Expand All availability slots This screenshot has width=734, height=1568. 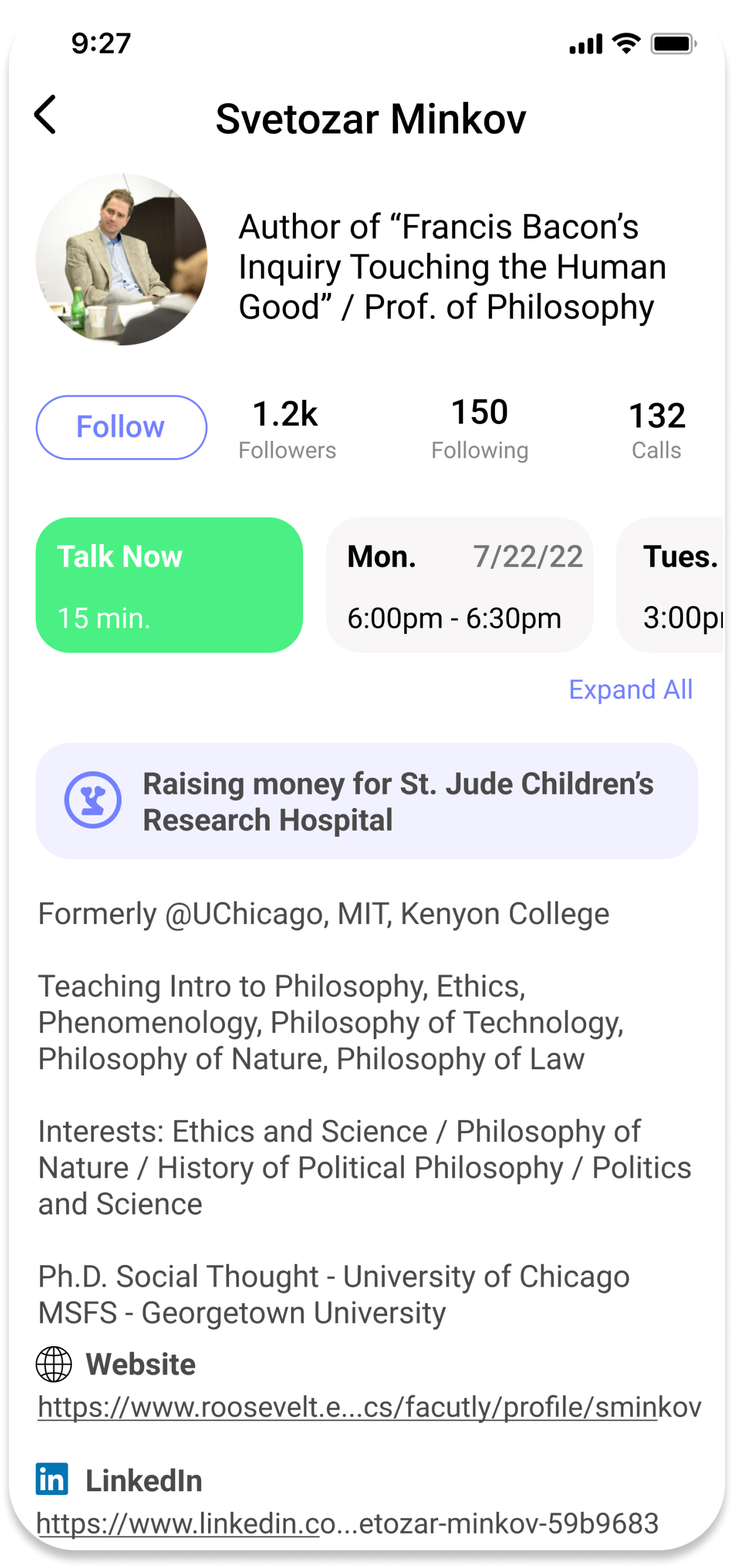631,689
